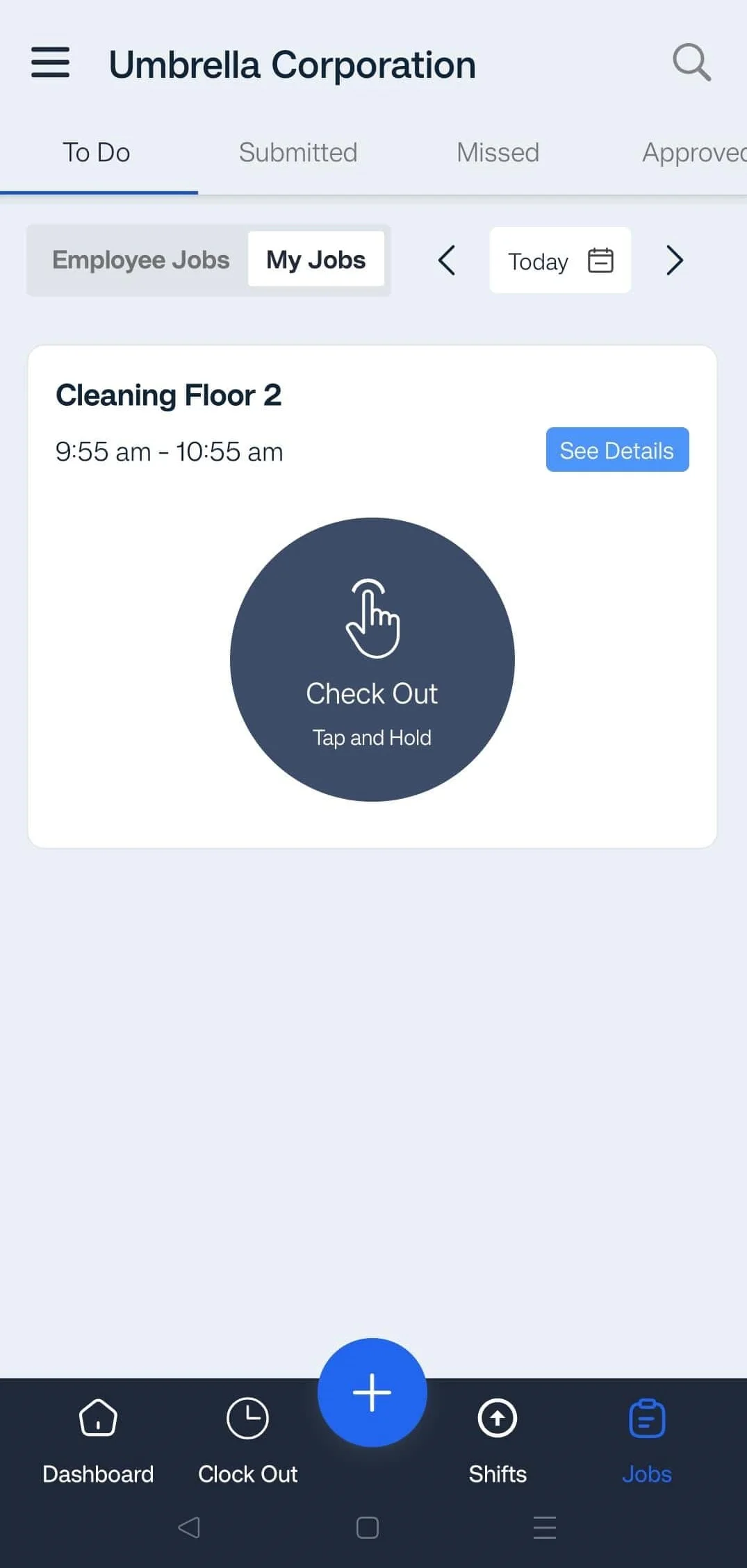The width and height of the screenshot is (747, 1568).
Task: Switch to the Submitted tab
Action: [x=298, y=153]
